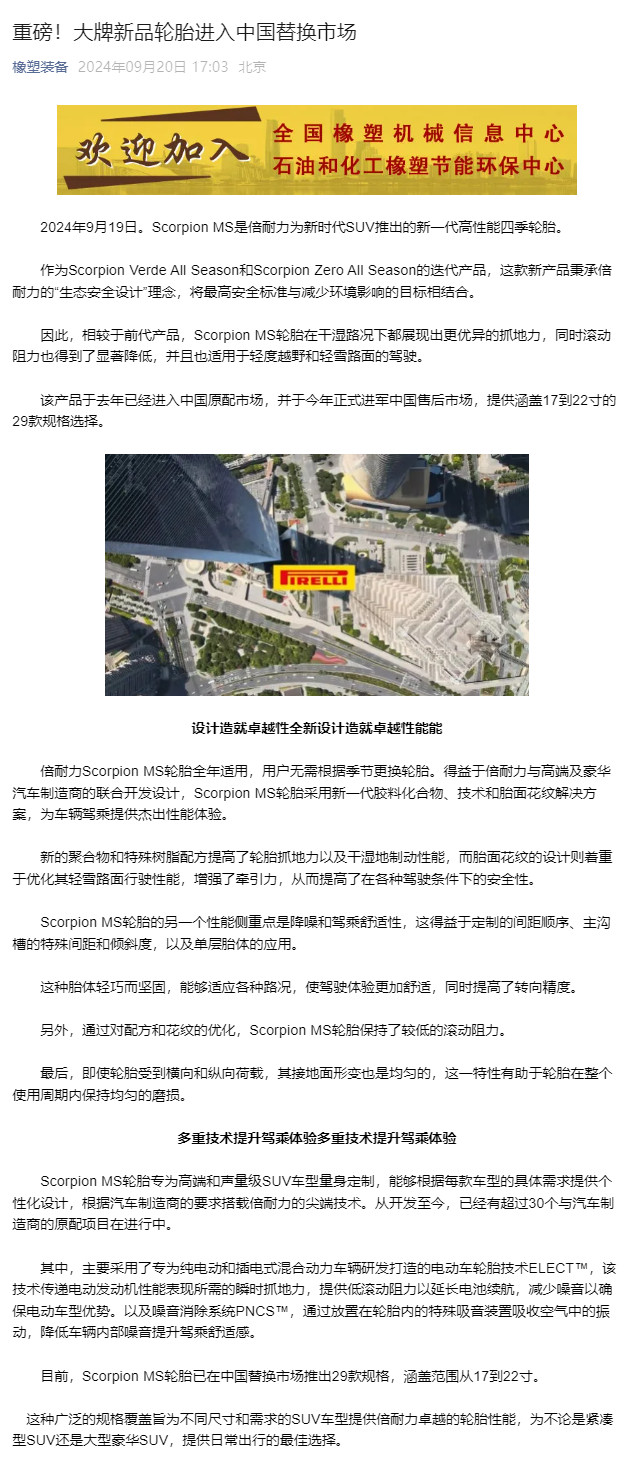The image size is (625, 1461).
Task: Open the 橡塑装备 account page
Action: tap(40, 67)
